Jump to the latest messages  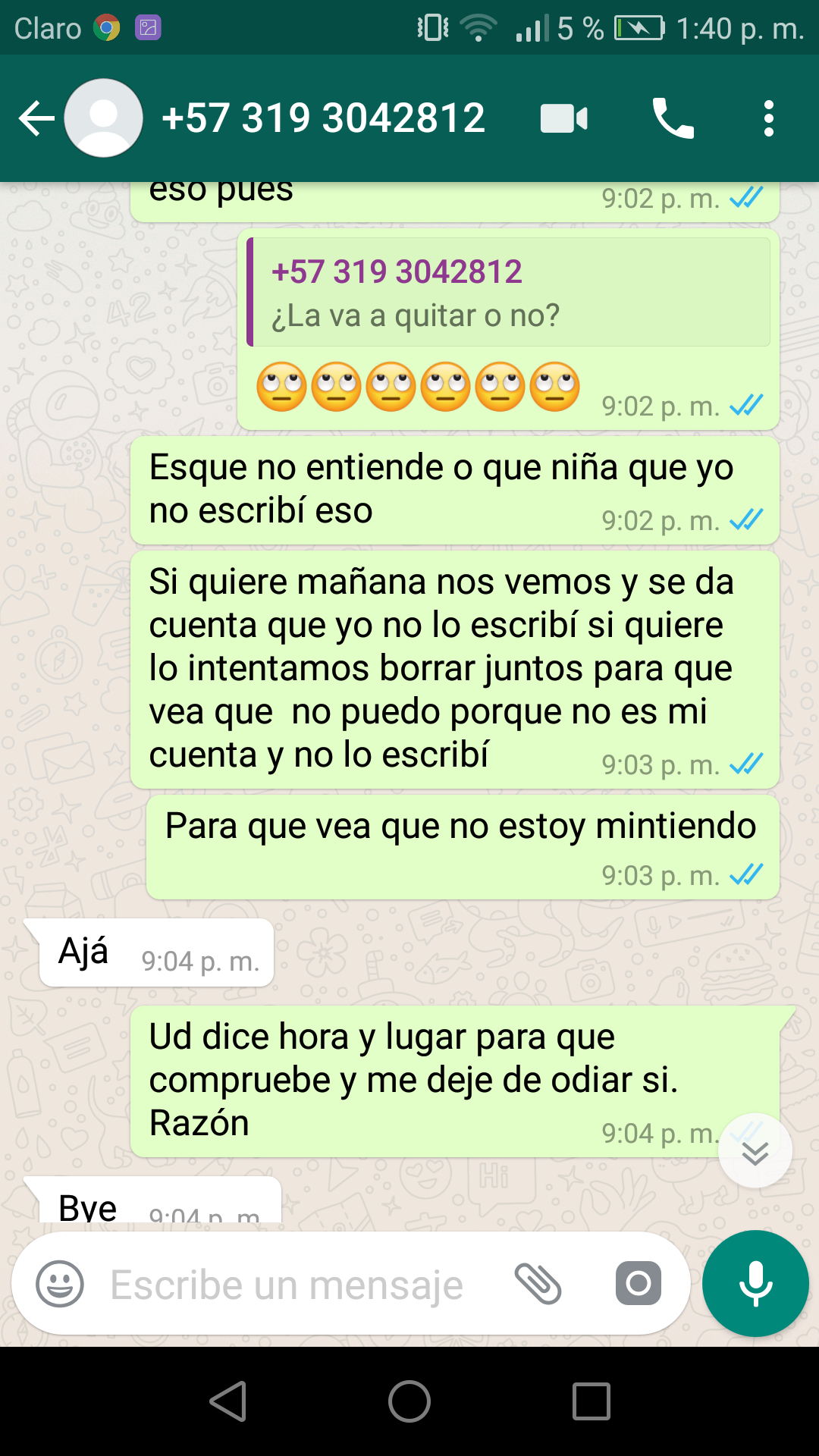point(755,1152)
